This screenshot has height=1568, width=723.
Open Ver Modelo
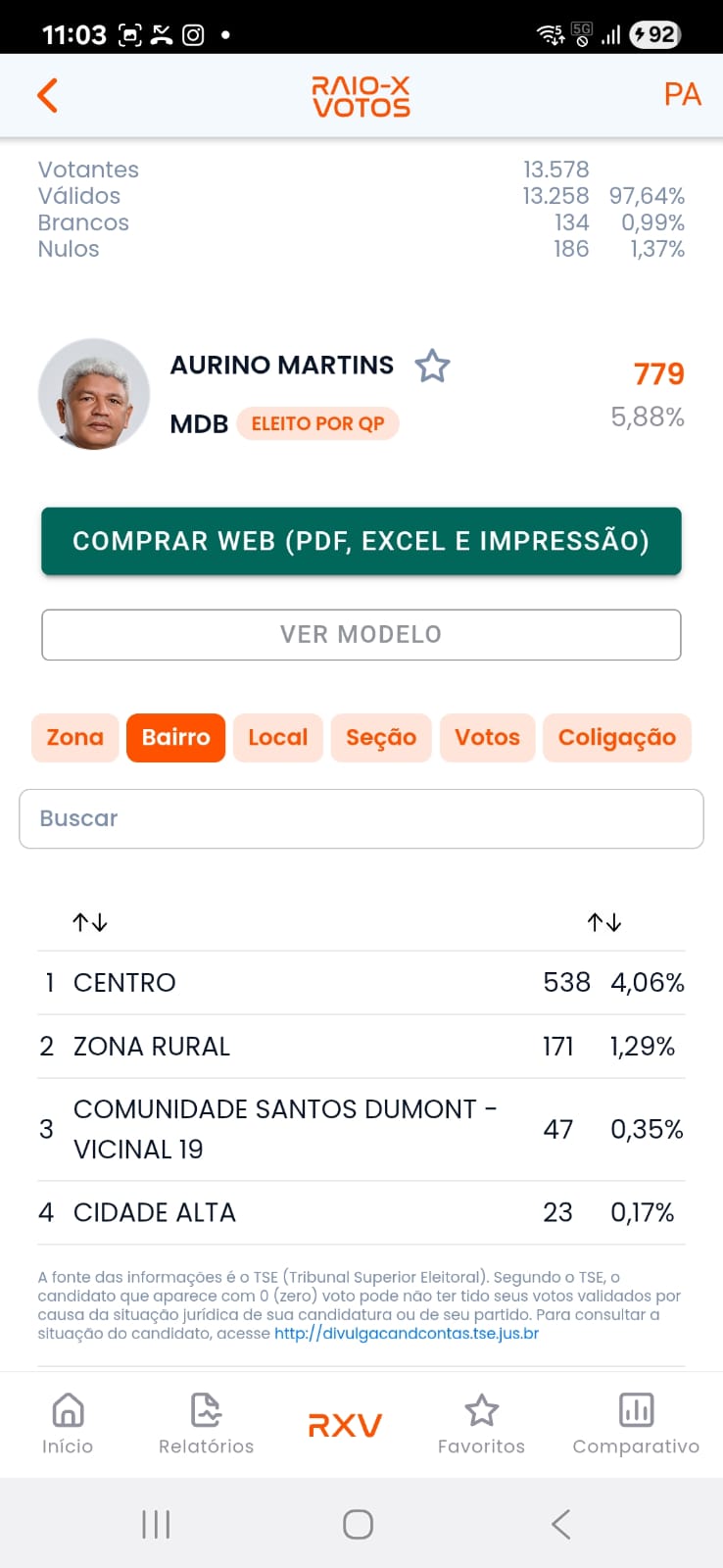point(361,635)
